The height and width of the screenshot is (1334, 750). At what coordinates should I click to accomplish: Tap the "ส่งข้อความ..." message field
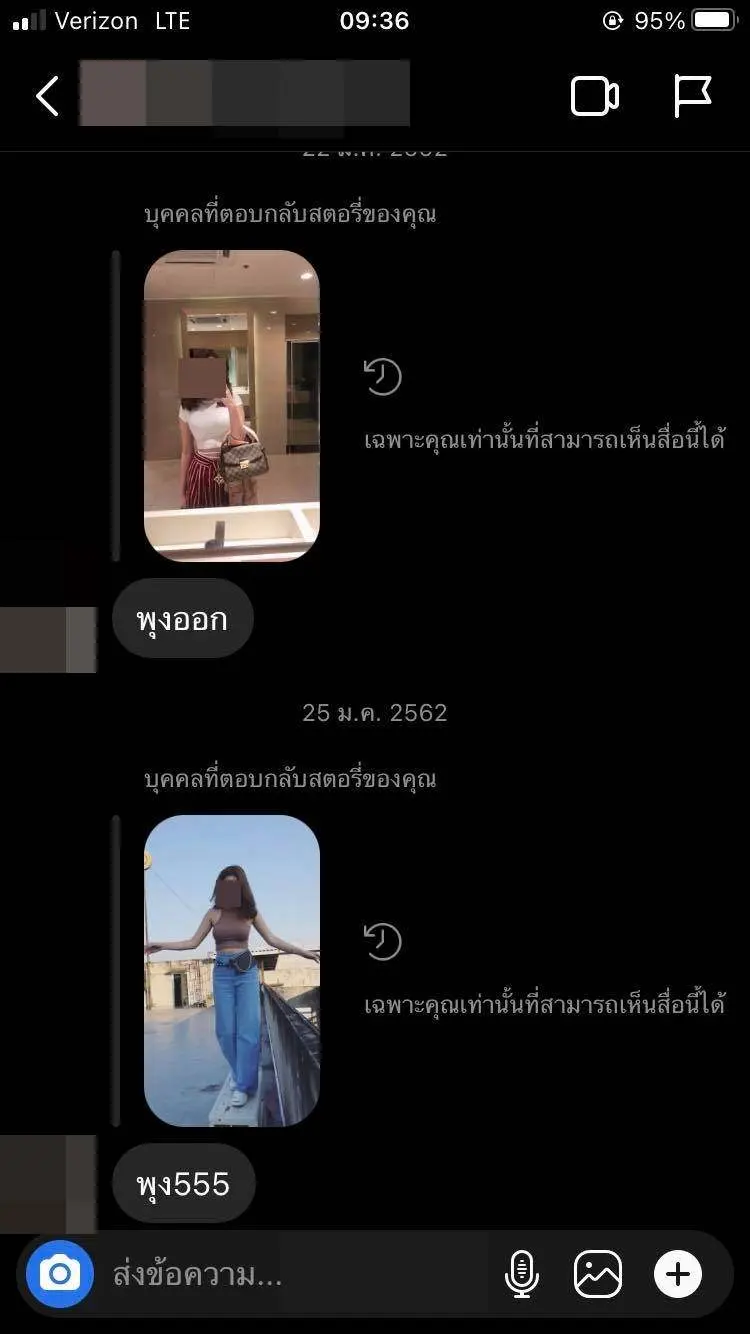(x=290, y=1275)
